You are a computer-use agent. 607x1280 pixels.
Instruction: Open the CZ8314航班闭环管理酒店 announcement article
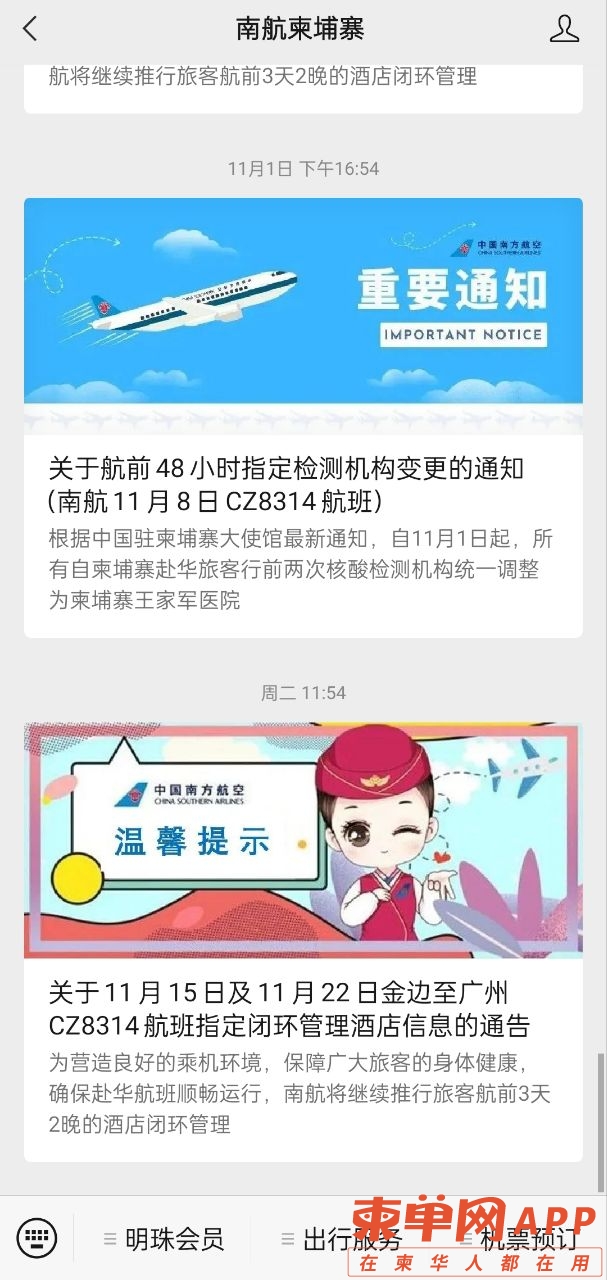pyautogui.click(x=303, y=1010)
